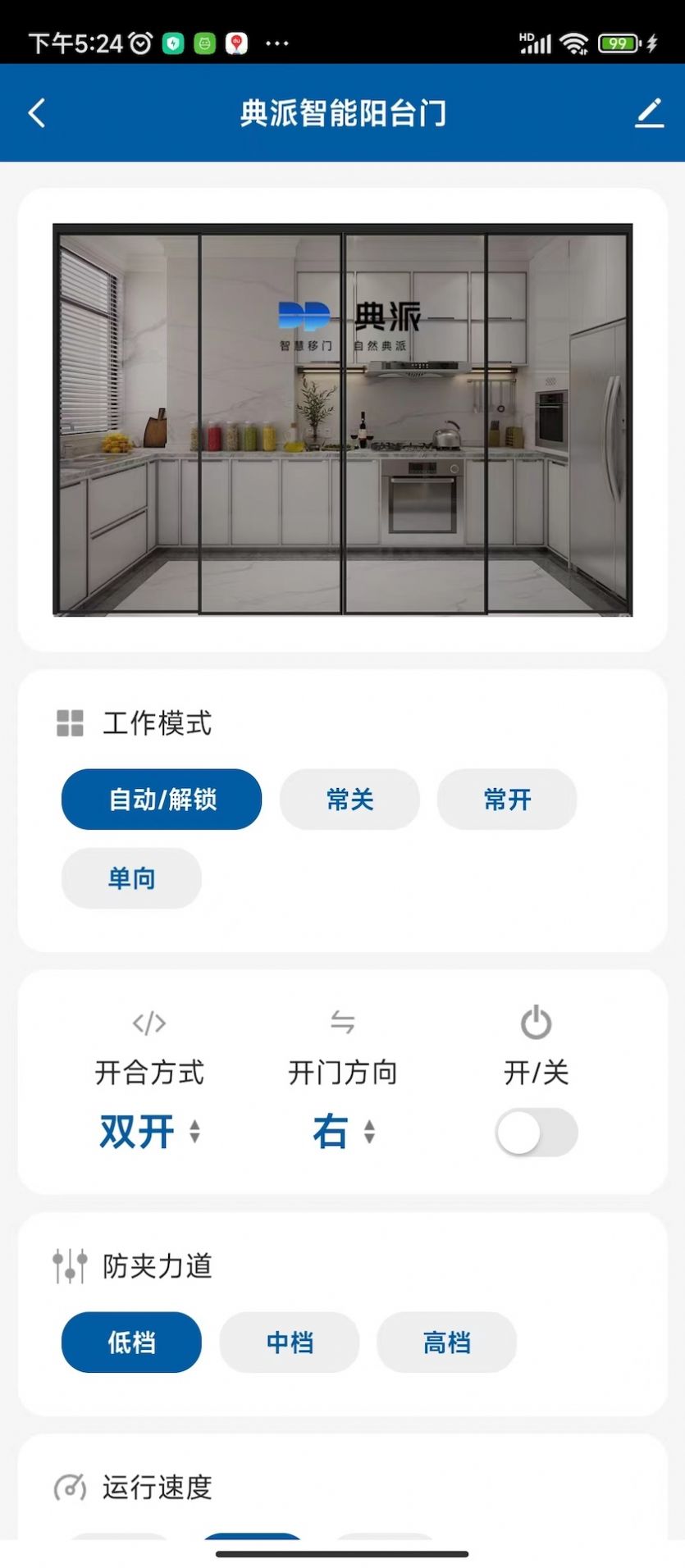Enable the 单向 mode

tap(131, 877)
